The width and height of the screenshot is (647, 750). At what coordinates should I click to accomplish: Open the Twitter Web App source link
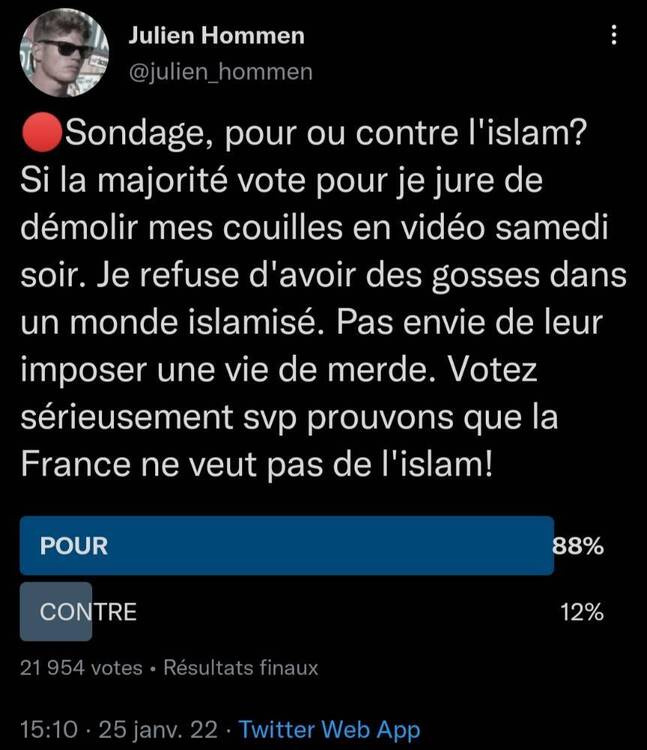pyautogui.click(x=330, y=729)
